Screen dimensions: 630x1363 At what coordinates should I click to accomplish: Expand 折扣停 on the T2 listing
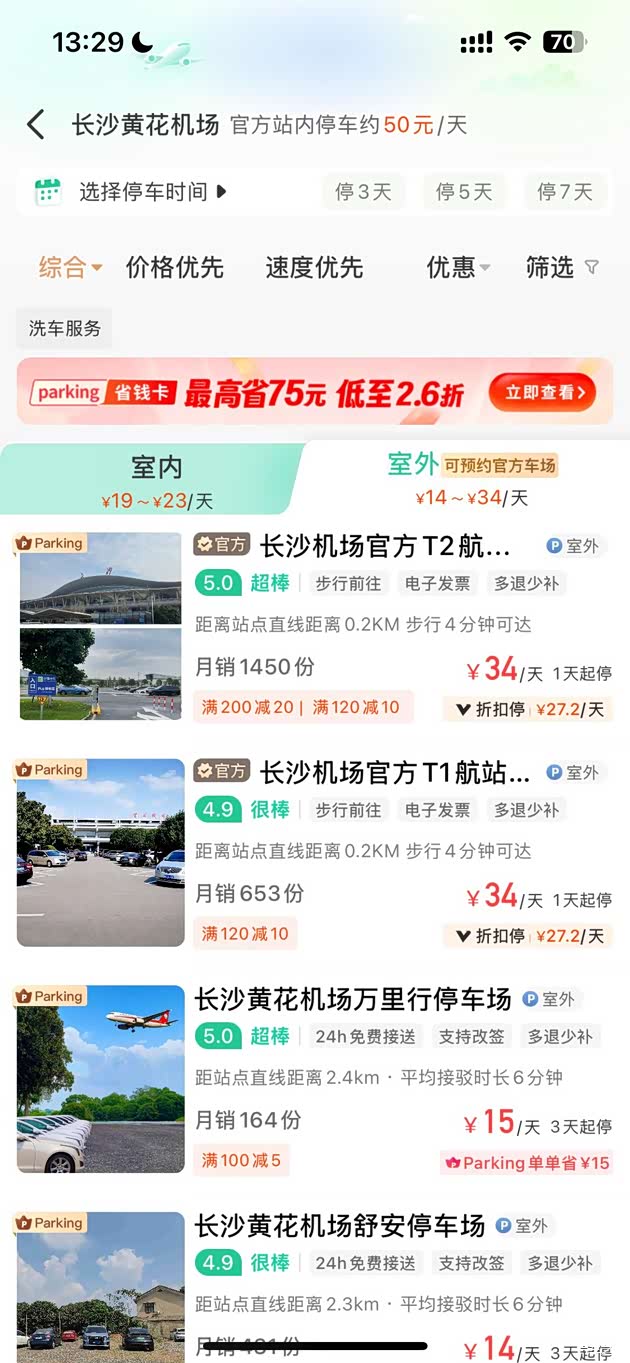point(528,709)
